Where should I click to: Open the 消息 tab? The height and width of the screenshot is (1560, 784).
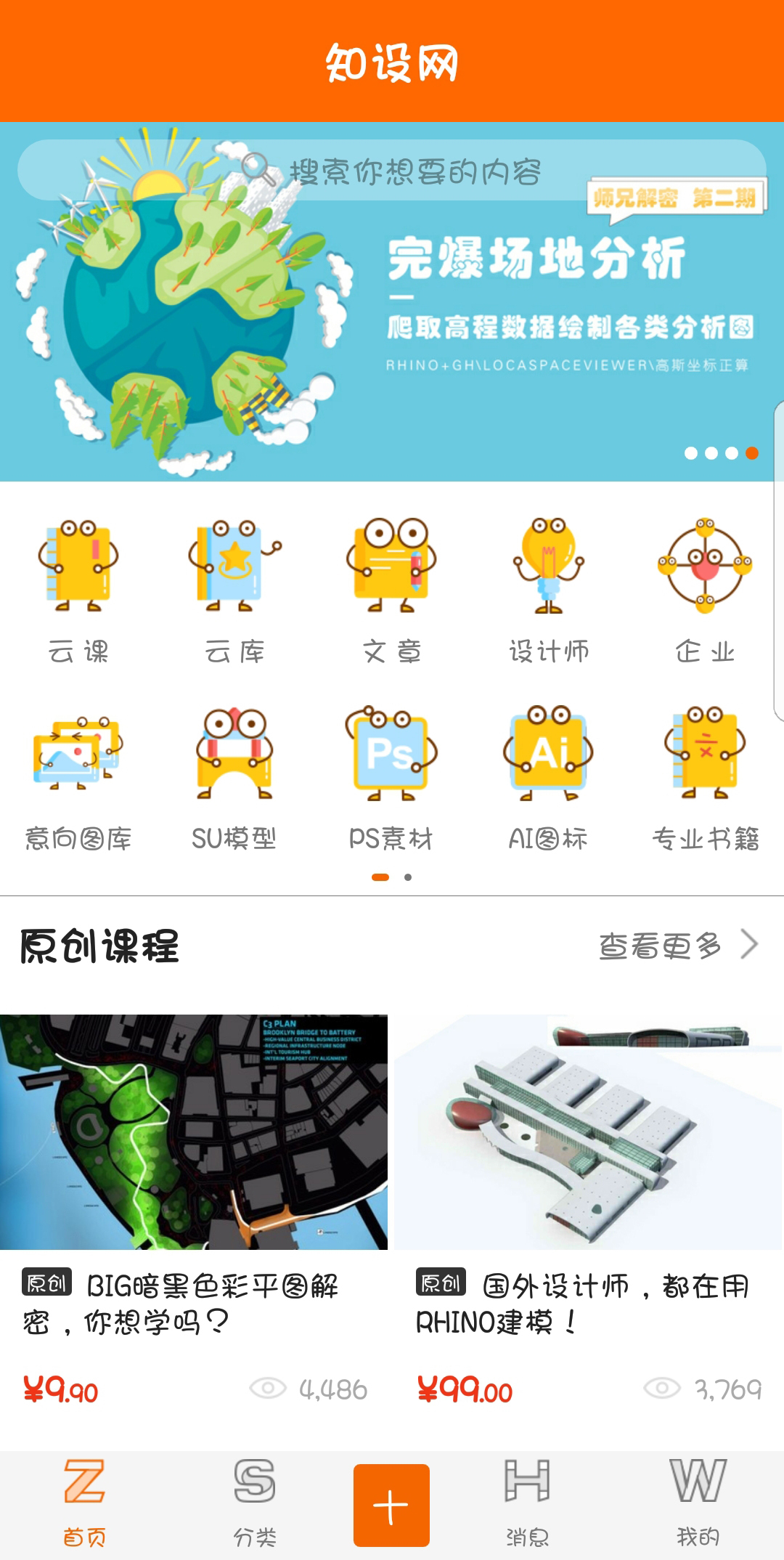527,1503
